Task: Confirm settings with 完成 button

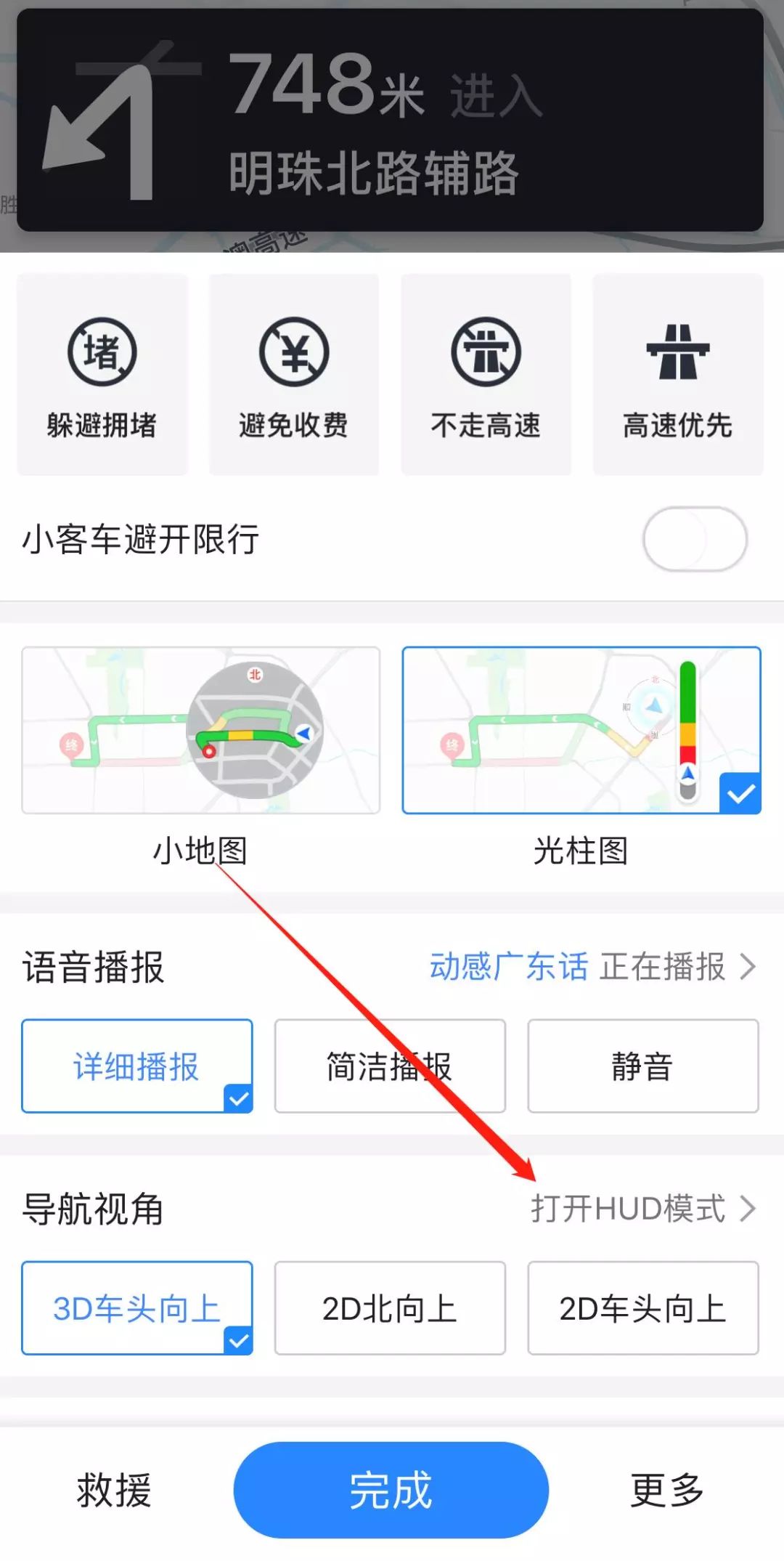Action: click(391, 1490)
